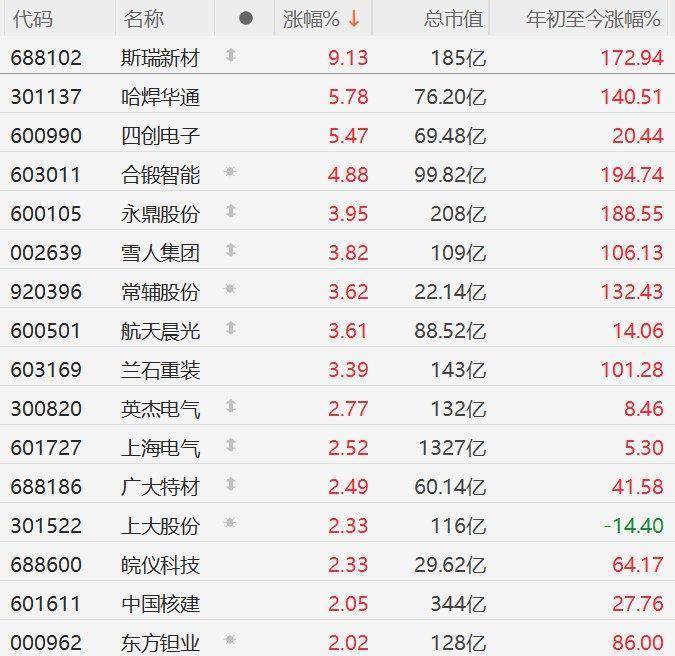Open stock 合锻智能 603011
Image resolution: width=675 pixels, height=656 pixels.
pyautogui.click(x=159, y=175)
